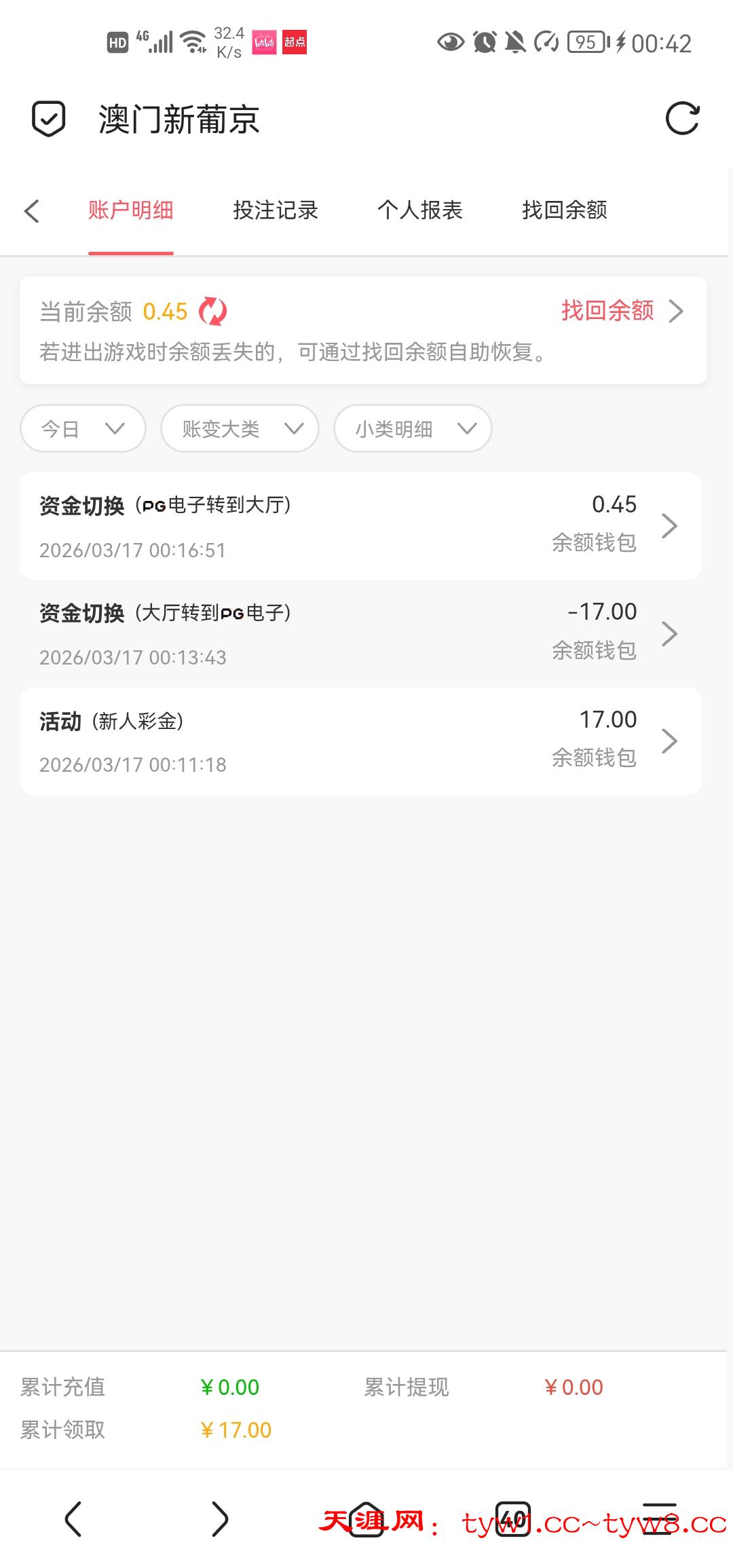Open the browser menu

660,1518
